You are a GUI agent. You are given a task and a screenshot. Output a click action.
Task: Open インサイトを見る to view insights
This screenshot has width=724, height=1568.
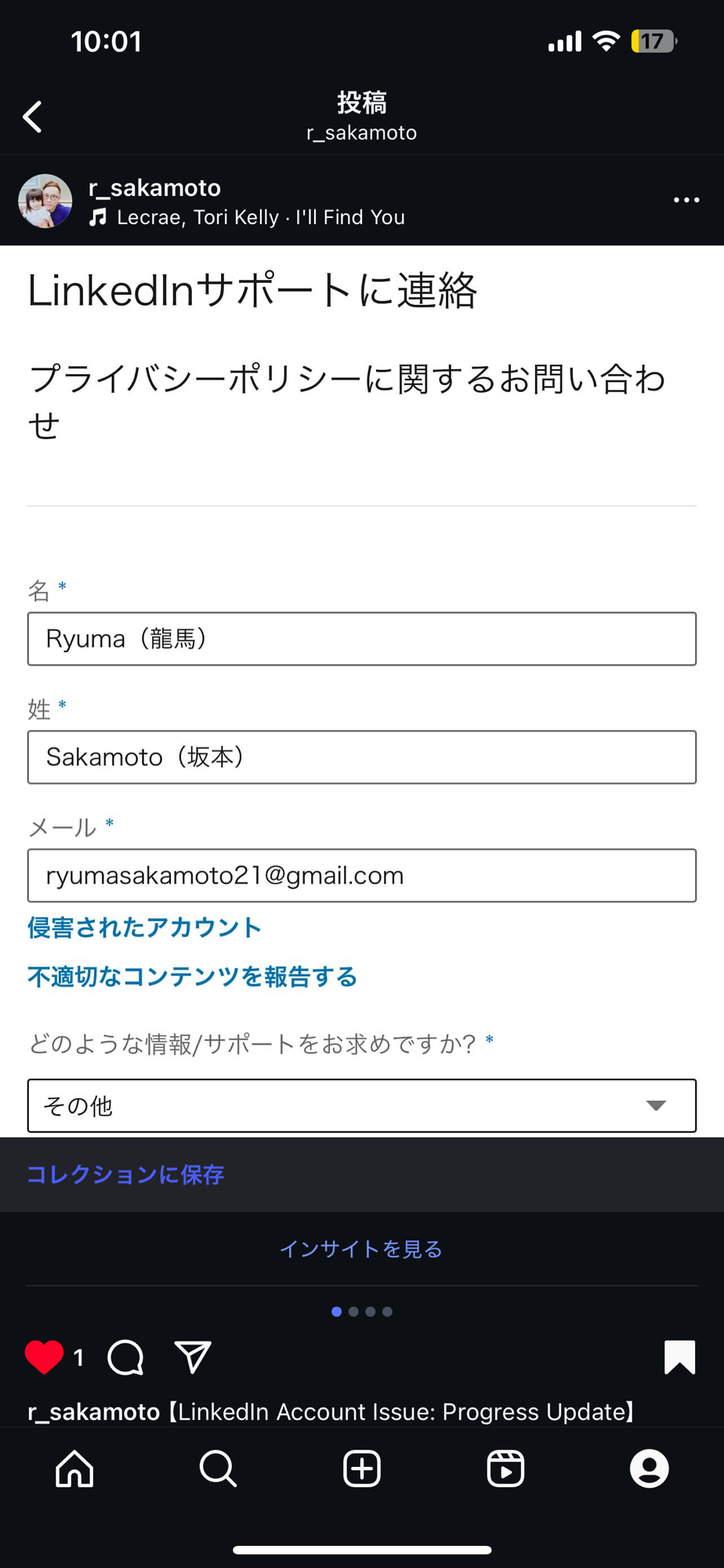click(x=361, y=1249)
